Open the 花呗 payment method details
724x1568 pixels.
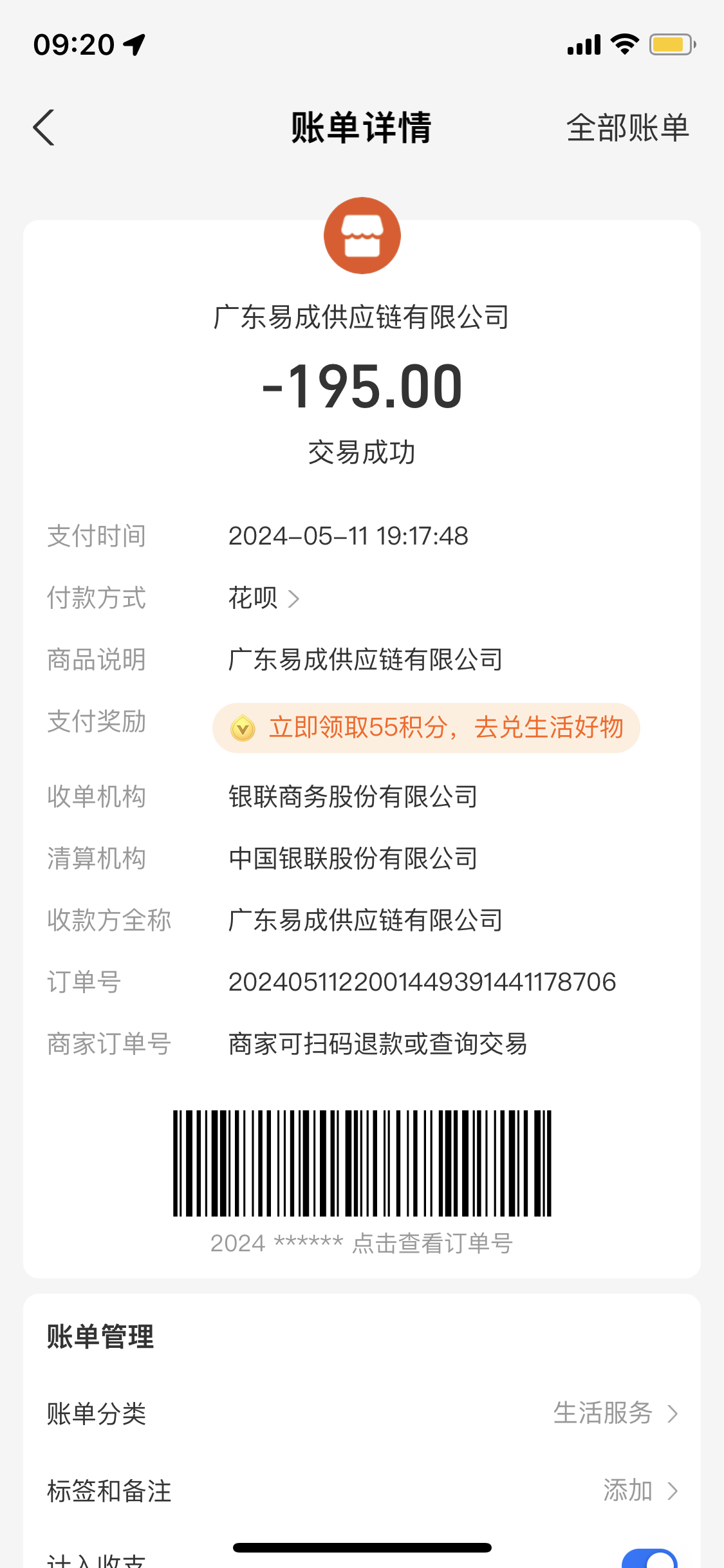(264, 599)
